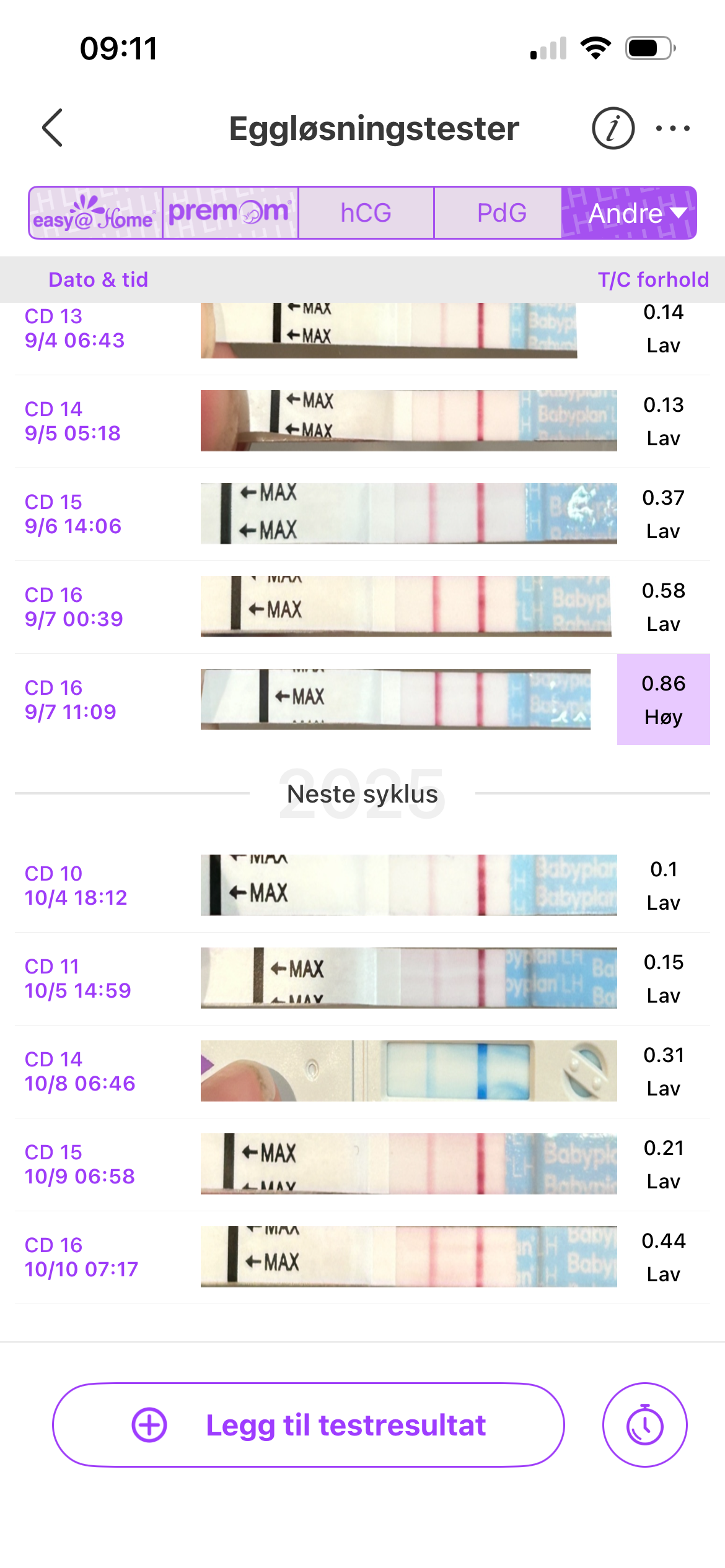
Task: Select the hCG tab
Action: pyautogui.click(x=366, y=213)
